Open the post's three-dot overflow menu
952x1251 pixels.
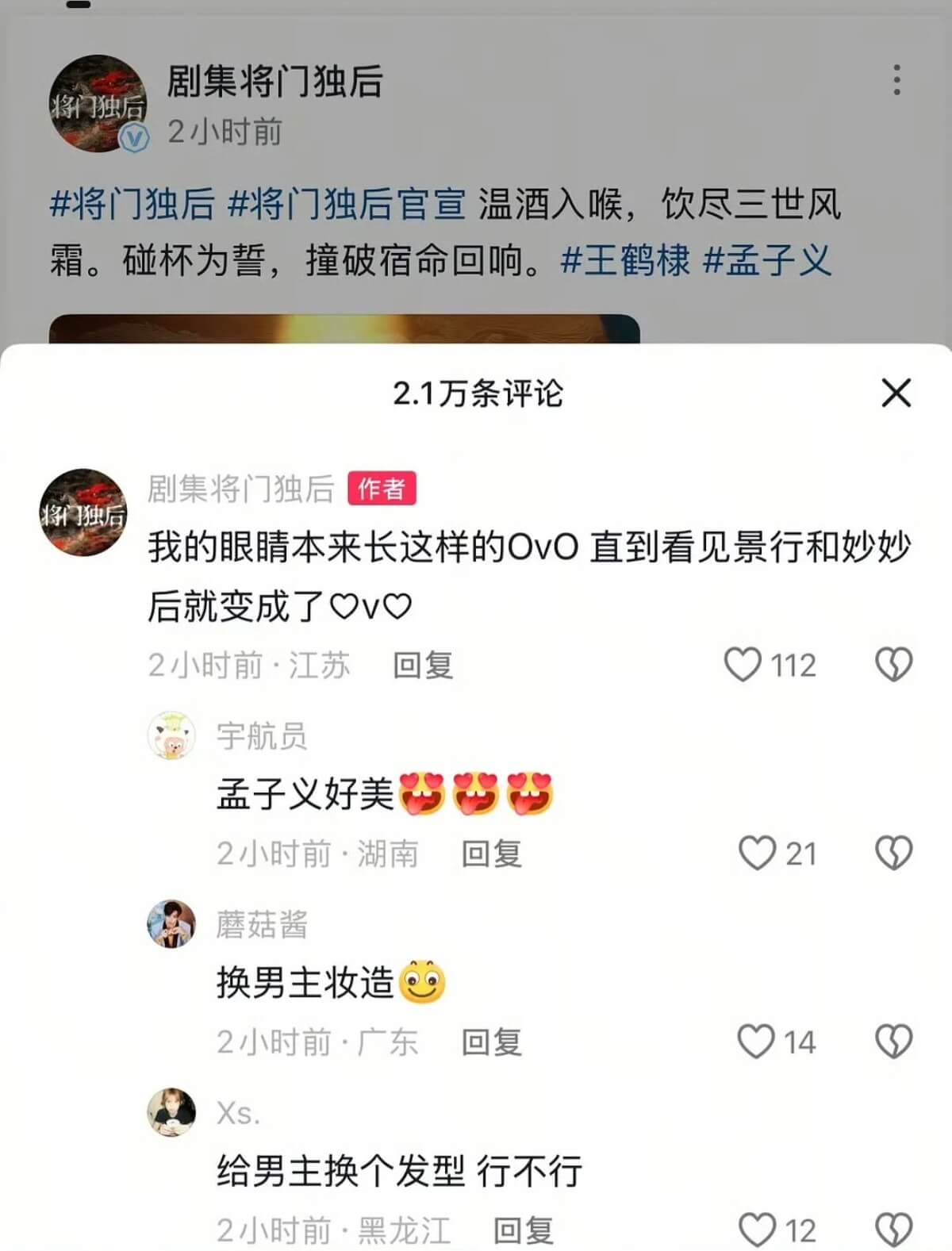[896, 80]
